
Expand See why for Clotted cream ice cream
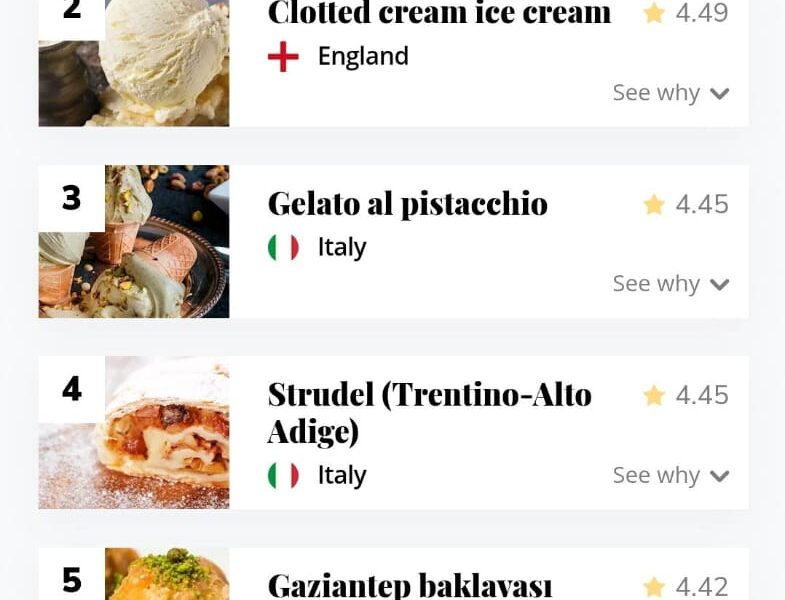(670, 93)
